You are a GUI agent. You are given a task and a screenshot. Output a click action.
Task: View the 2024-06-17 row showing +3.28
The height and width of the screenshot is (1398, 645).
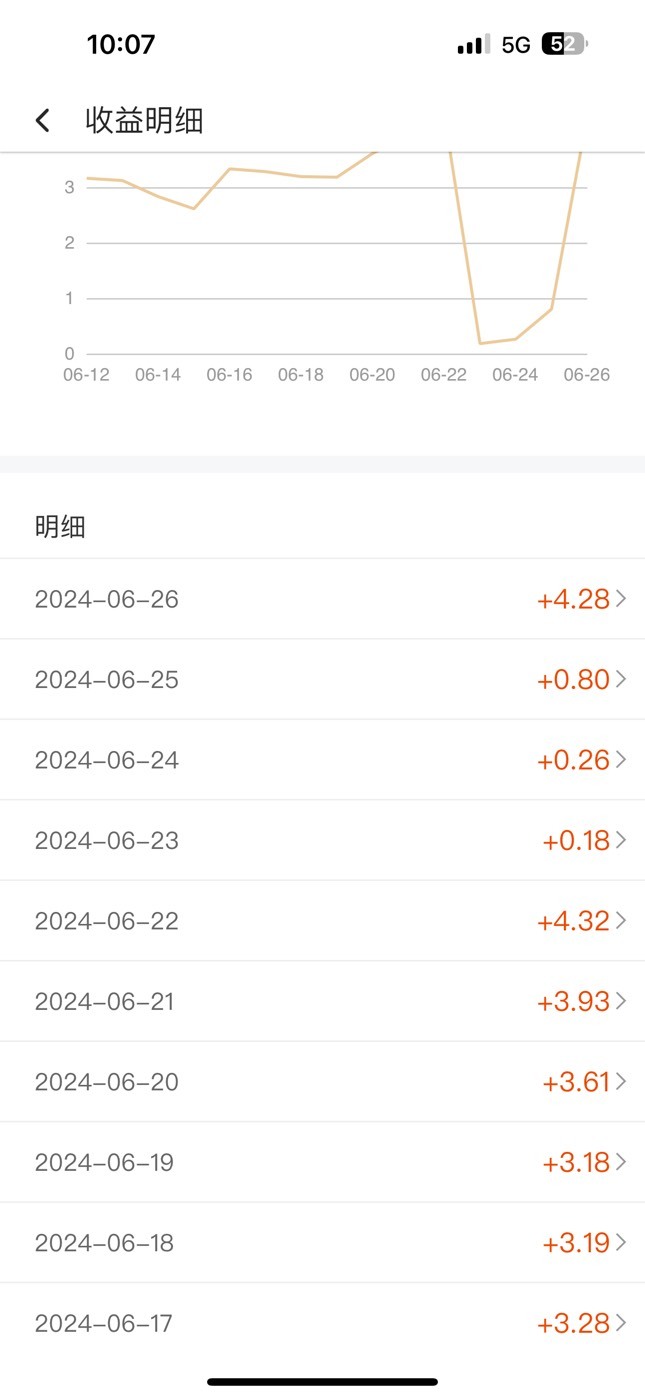pos(322,1324)
